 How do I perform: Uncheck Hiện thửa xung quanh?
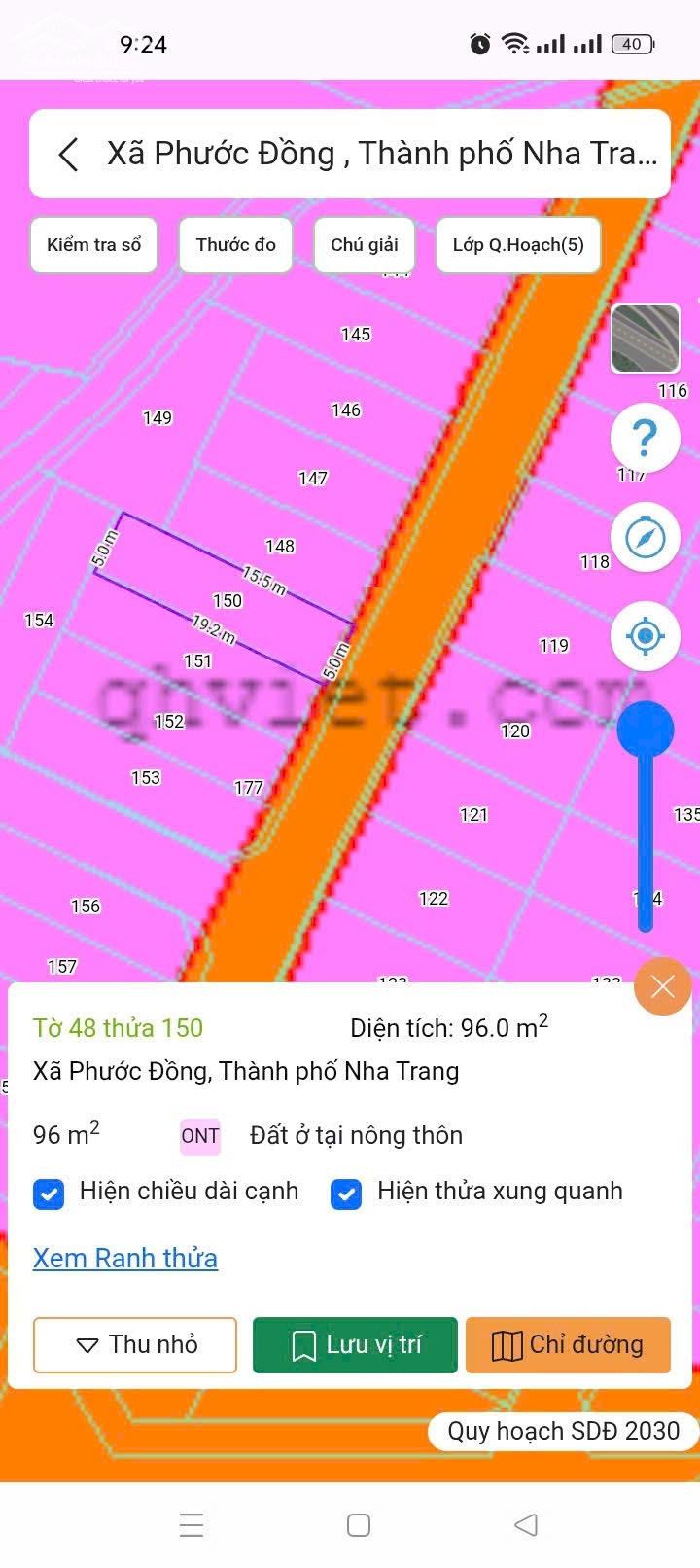346,1194
